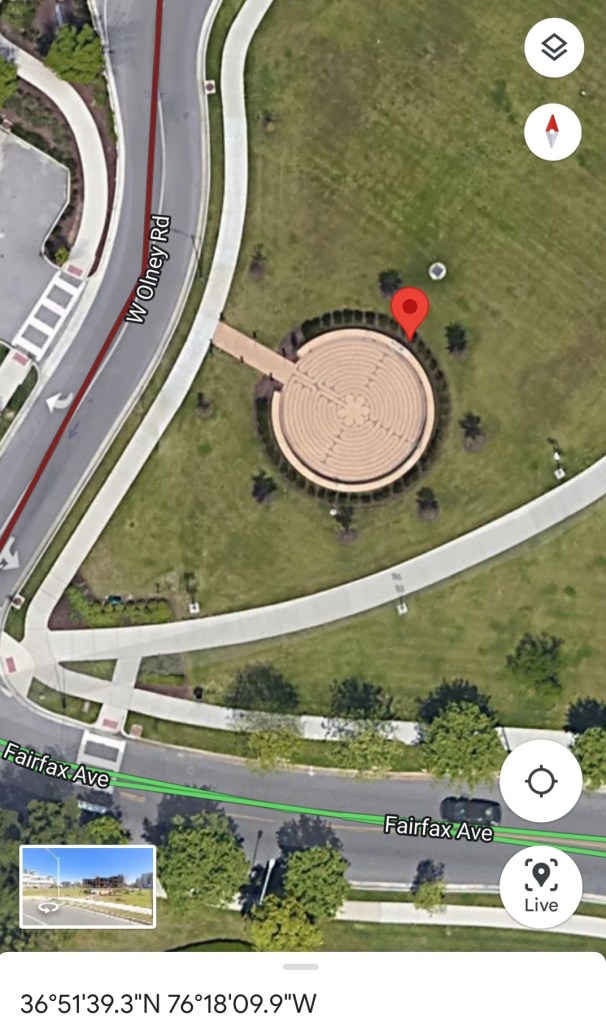Center map on my current location
This screenshot has height=1023, width=606.
pos(540,781)
